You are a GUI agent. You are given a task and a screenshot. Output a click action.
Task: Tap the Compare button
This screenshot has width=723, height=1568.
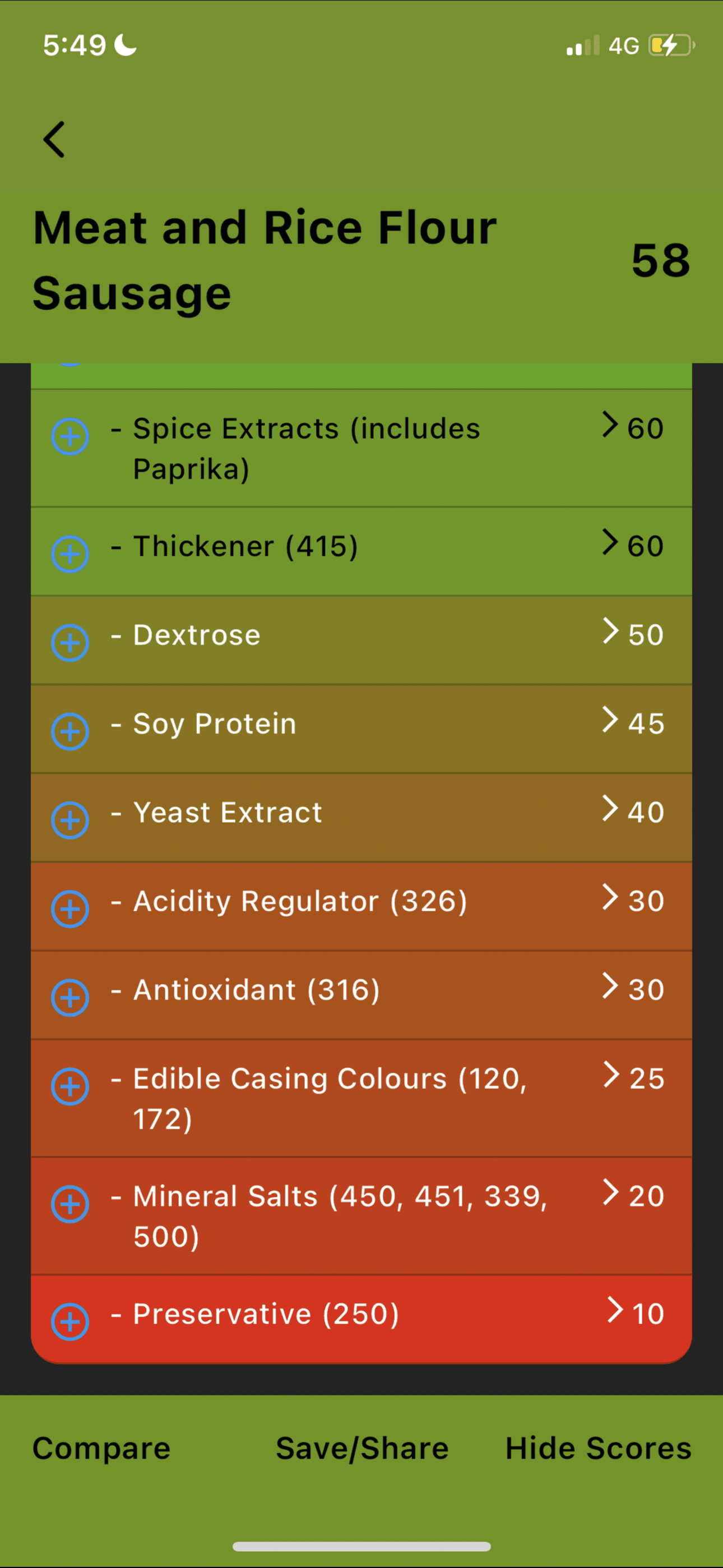[101, 1448]
